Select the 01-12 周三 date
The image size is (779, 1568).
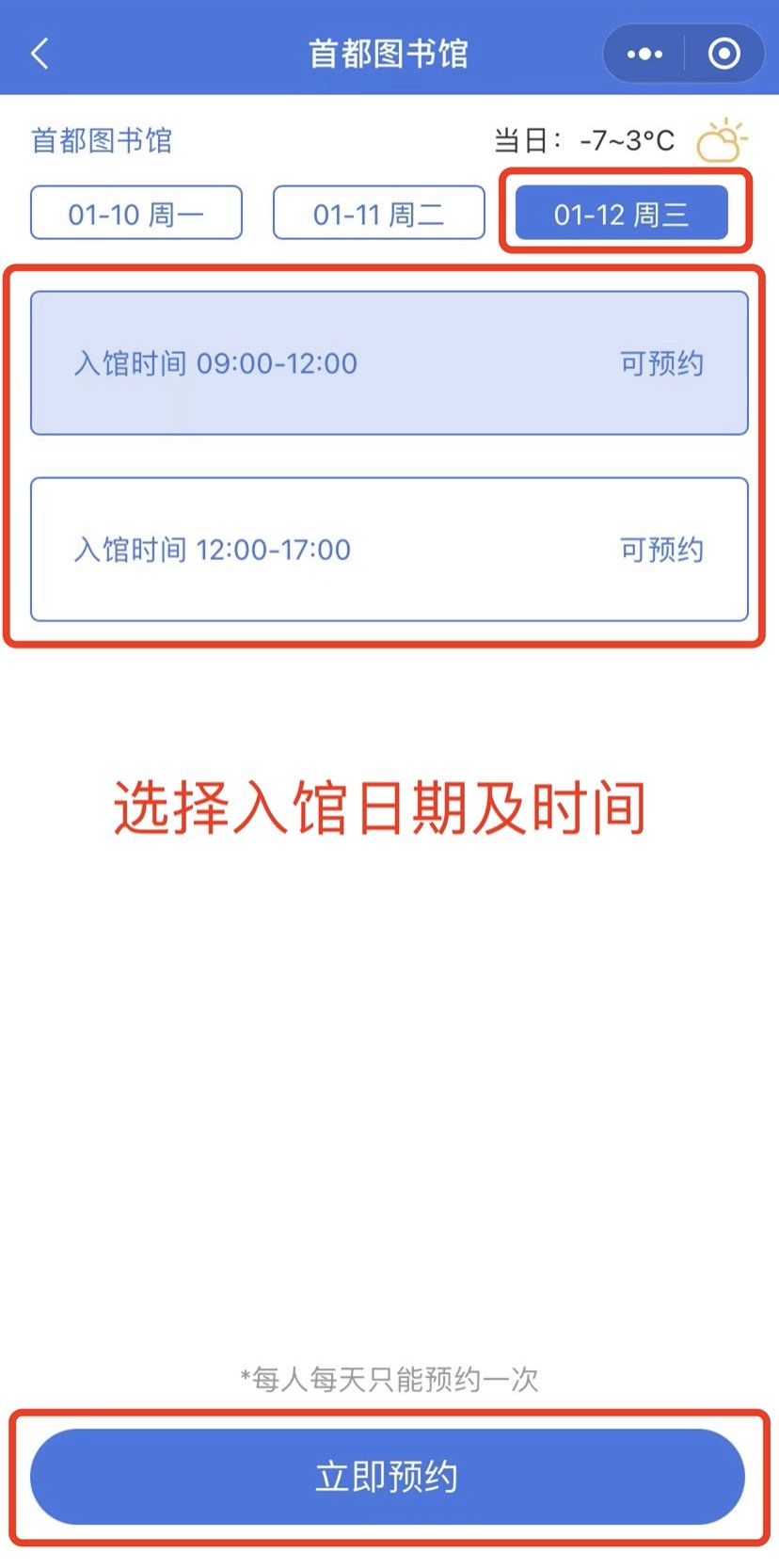[x=621, y=214]
